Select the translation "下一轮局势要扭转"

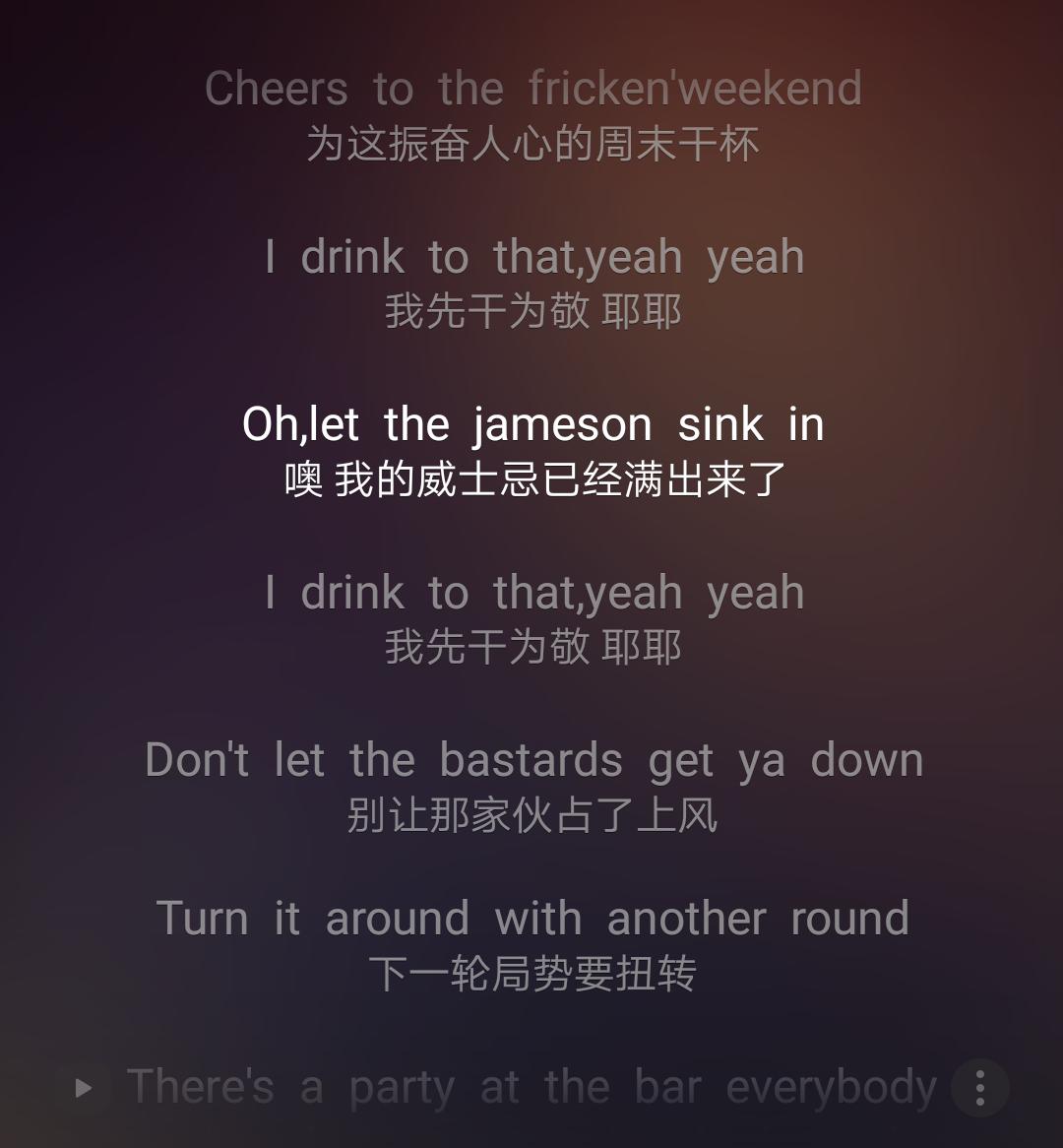tap(531, 972)
